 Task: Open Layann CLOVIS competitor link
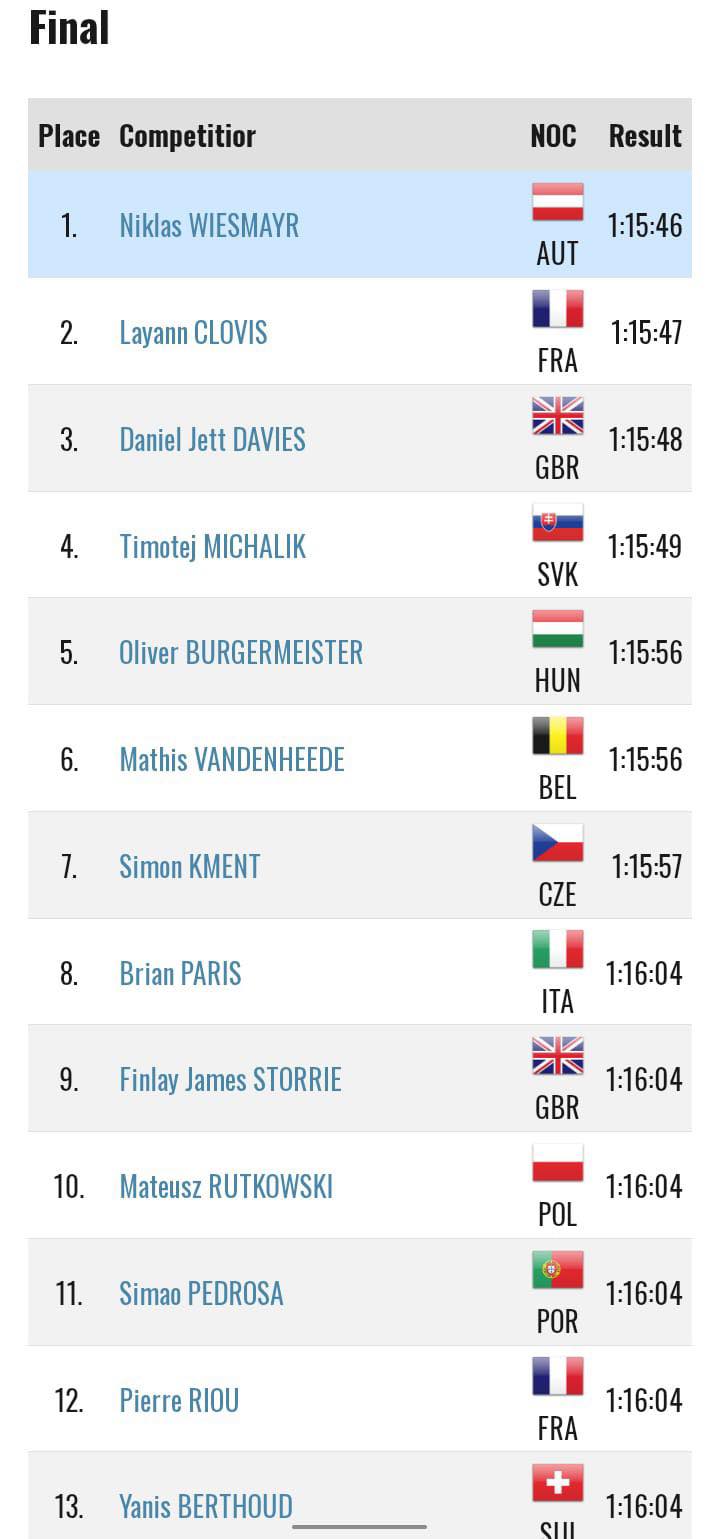coord(193,332)
